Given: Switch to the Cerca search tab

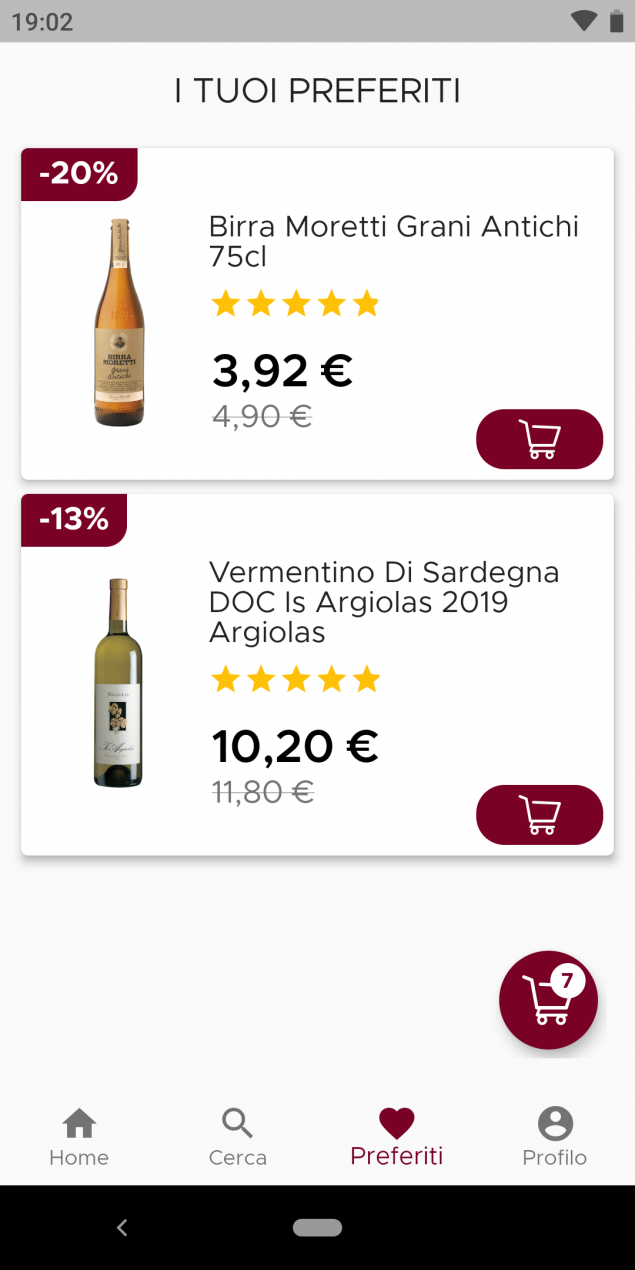Looking at the screenshot, I should tap(237, 1138).
